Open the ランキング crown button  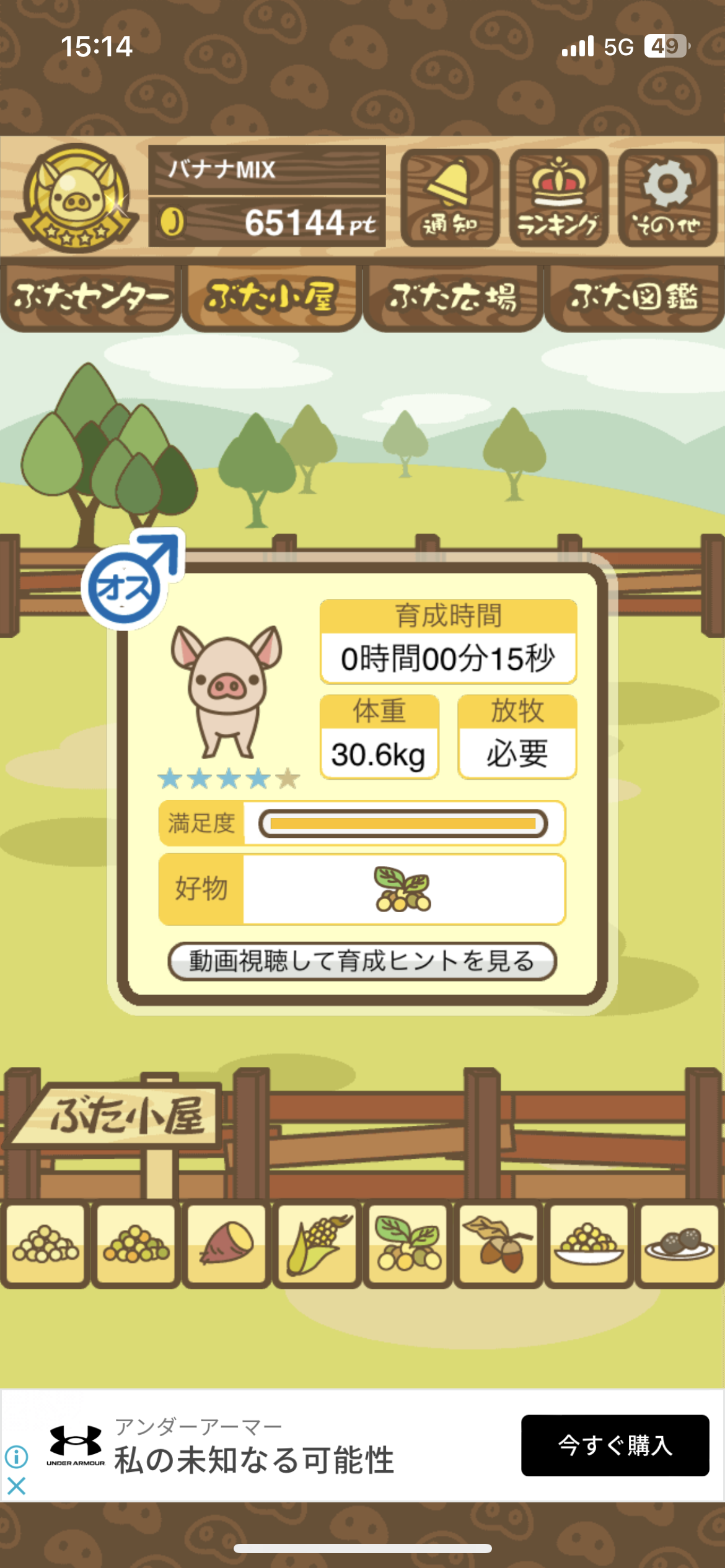pos(558,198)
